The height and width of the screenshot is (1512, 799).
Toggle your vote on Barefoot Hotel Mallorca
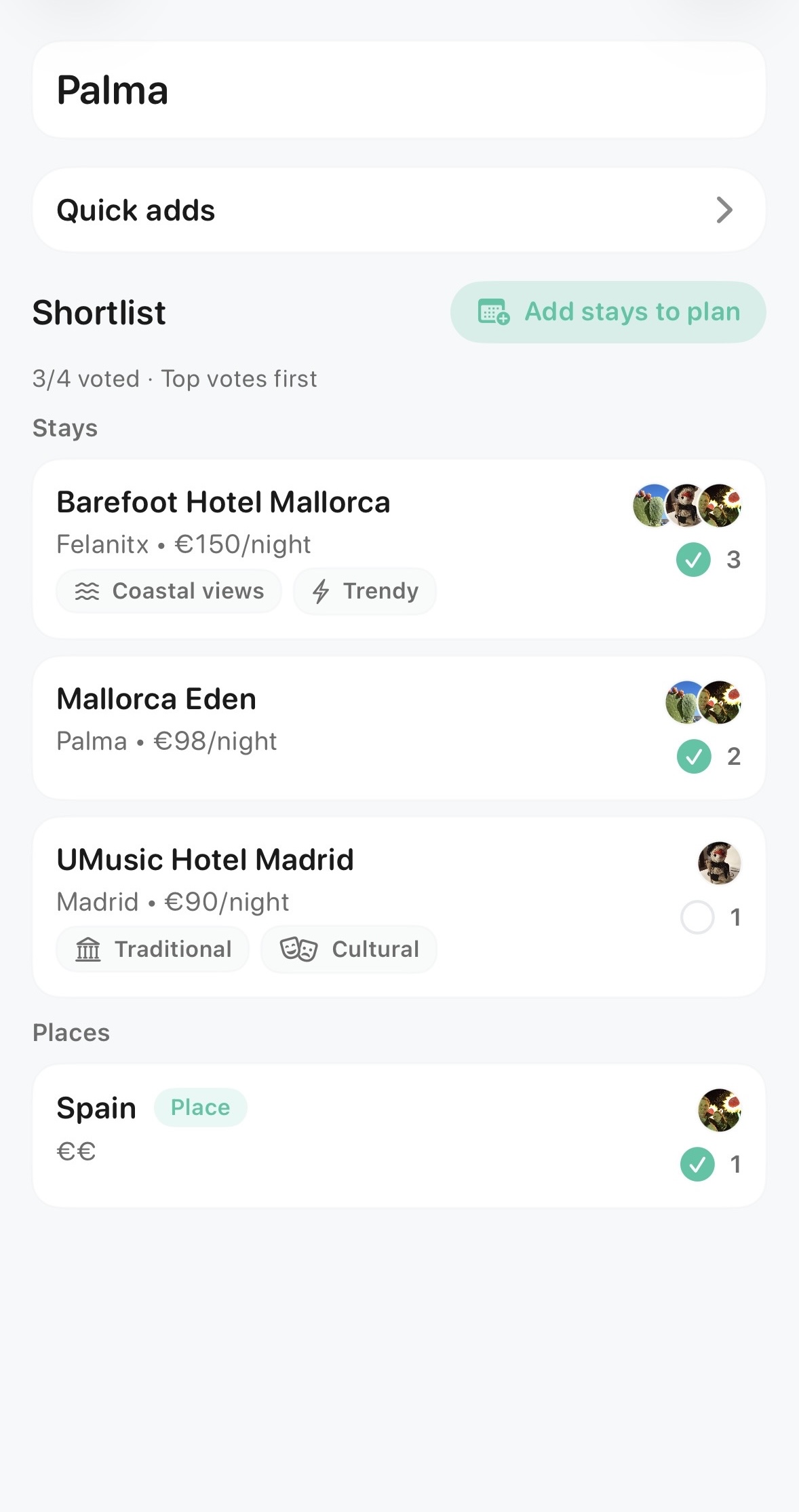coord(693,559)
